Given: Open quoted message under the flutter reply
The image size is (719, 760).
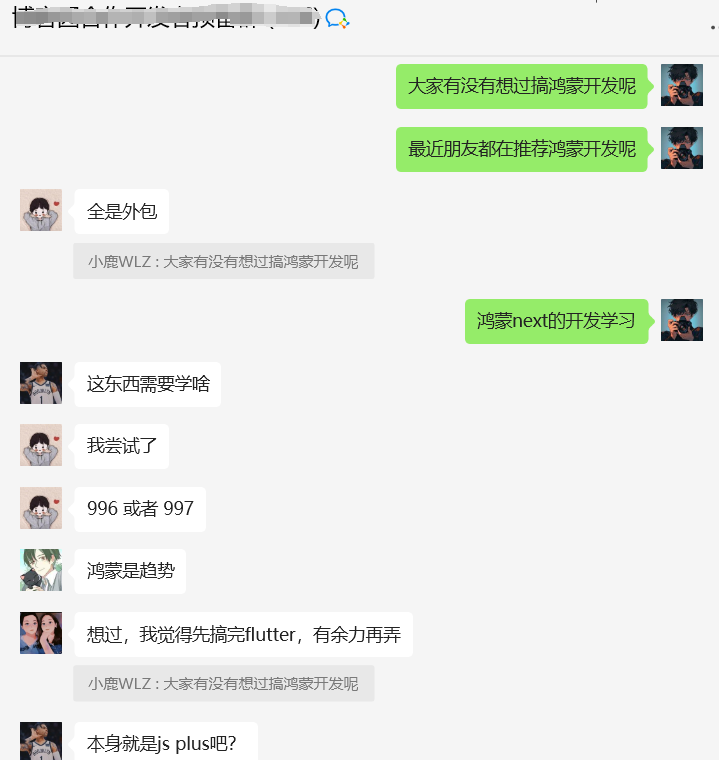Looking at the screenshot, I should click(x=223, y=684).
